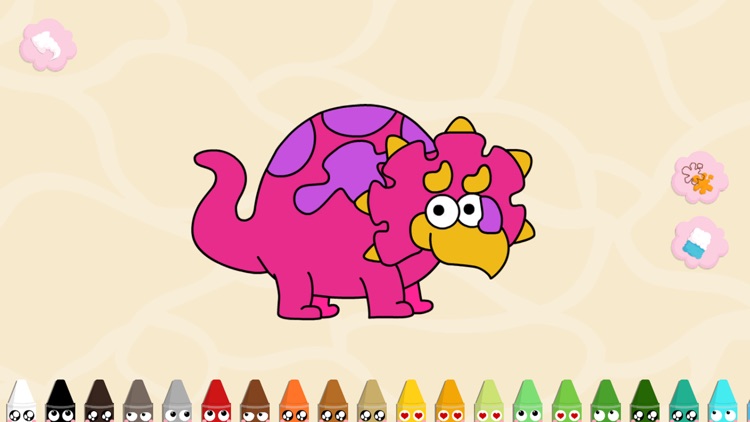
Task: Go back using the top-left arrow
Action: pyautogui.click(x=47, y=45)
